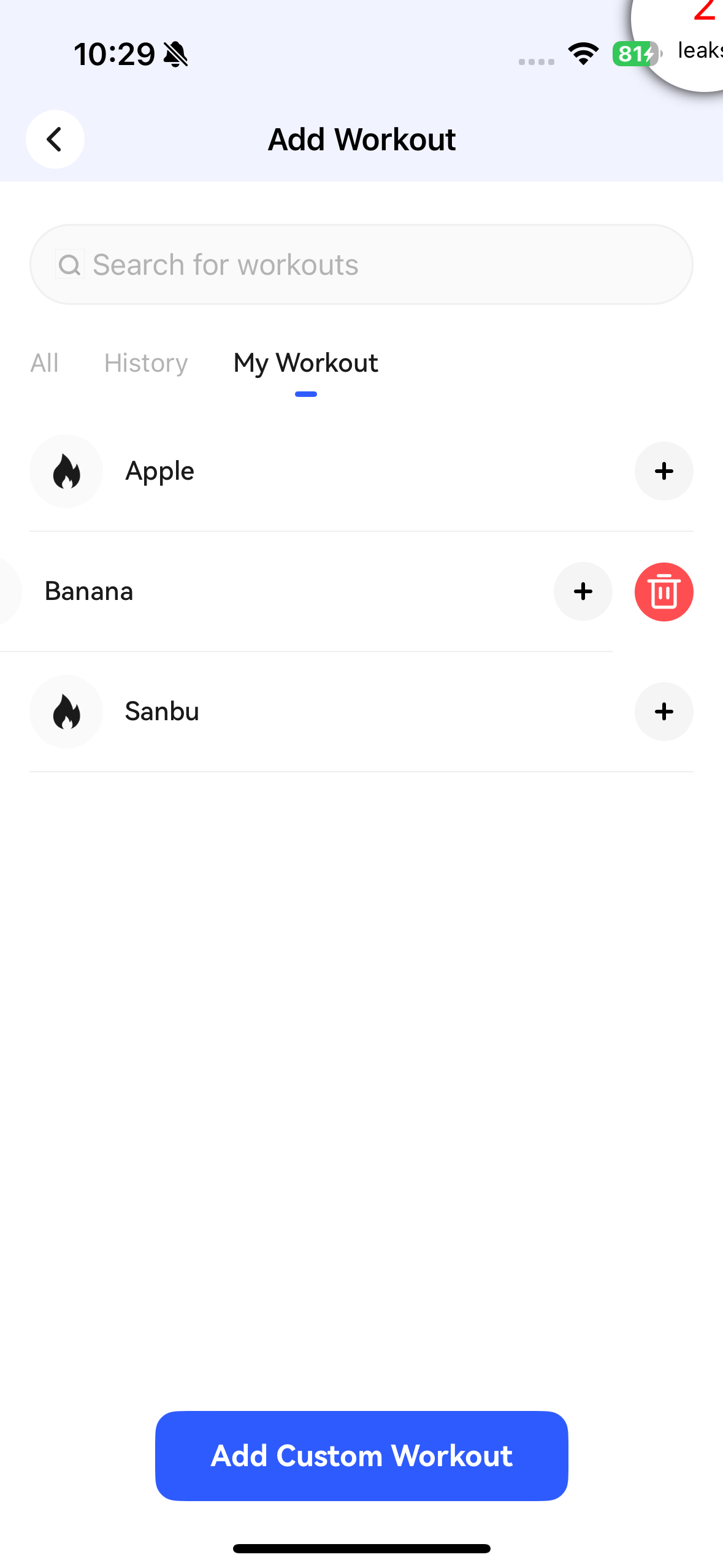Switch to the All tab
The width and height of the screenshot is (723, 1568).
click(44, 363)
